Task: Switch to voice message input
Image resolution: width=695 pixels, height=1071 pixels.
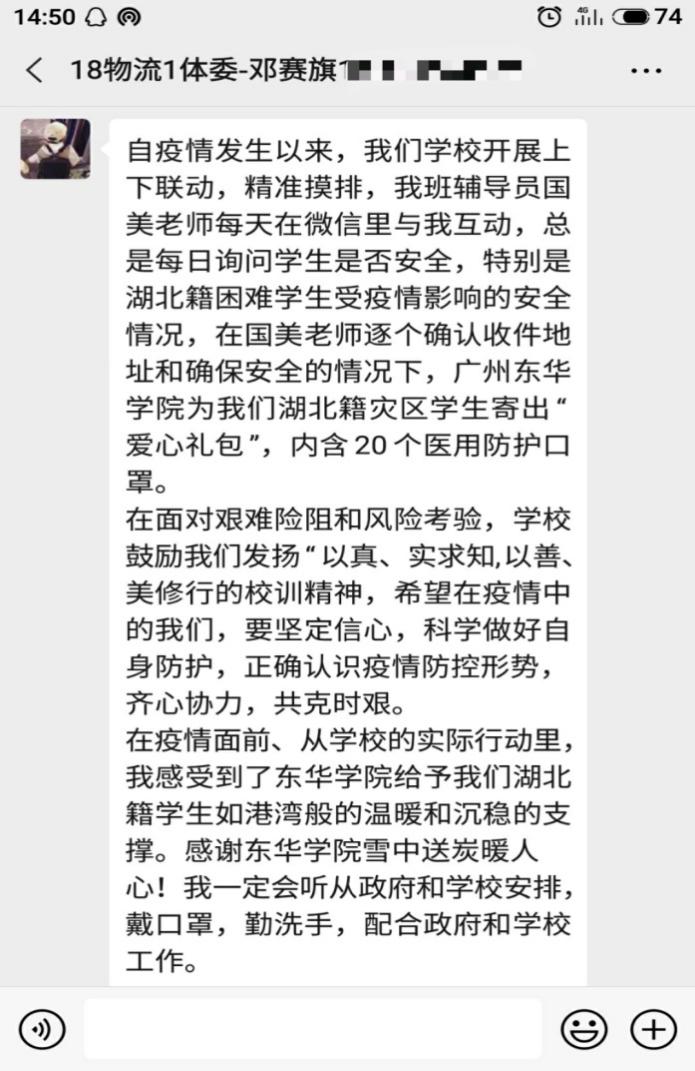Action: point(42,1028)
